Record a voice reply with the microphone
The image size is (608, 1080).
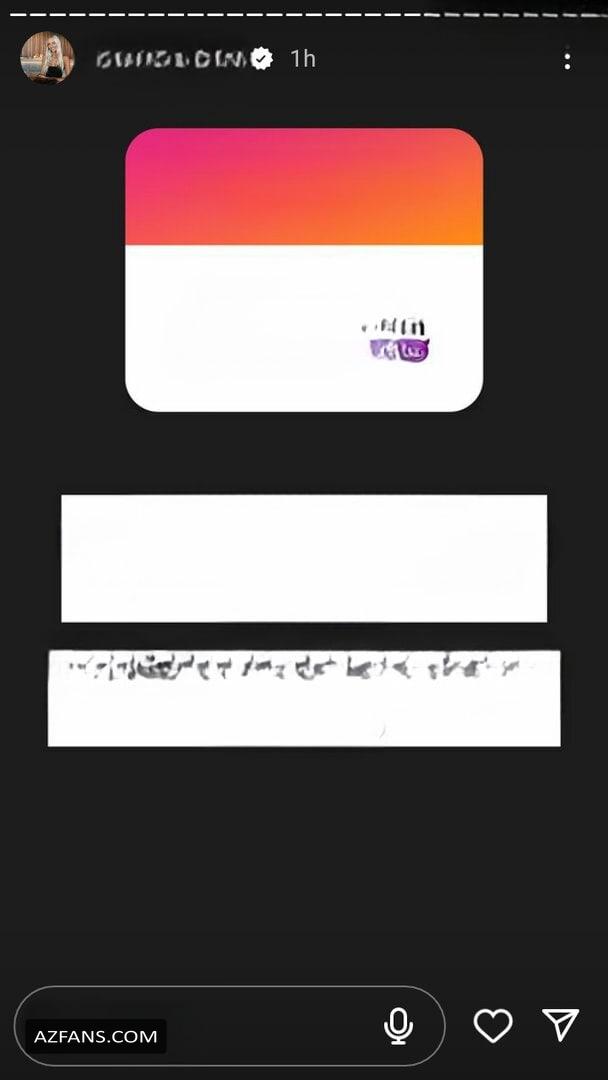coord(398,1026)
